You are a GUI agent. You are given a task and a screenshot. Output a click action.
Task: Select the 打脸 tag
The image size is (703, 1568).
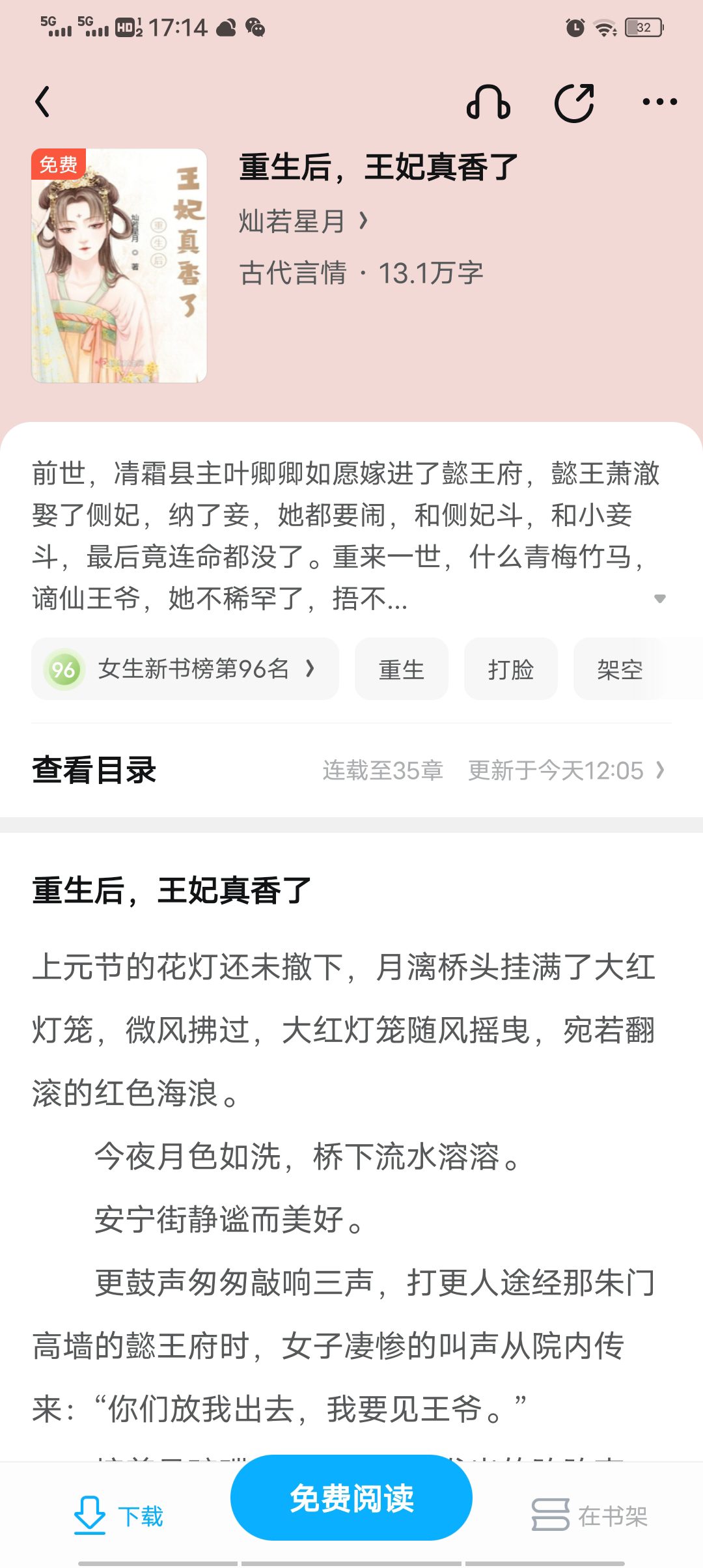point(511,669)
